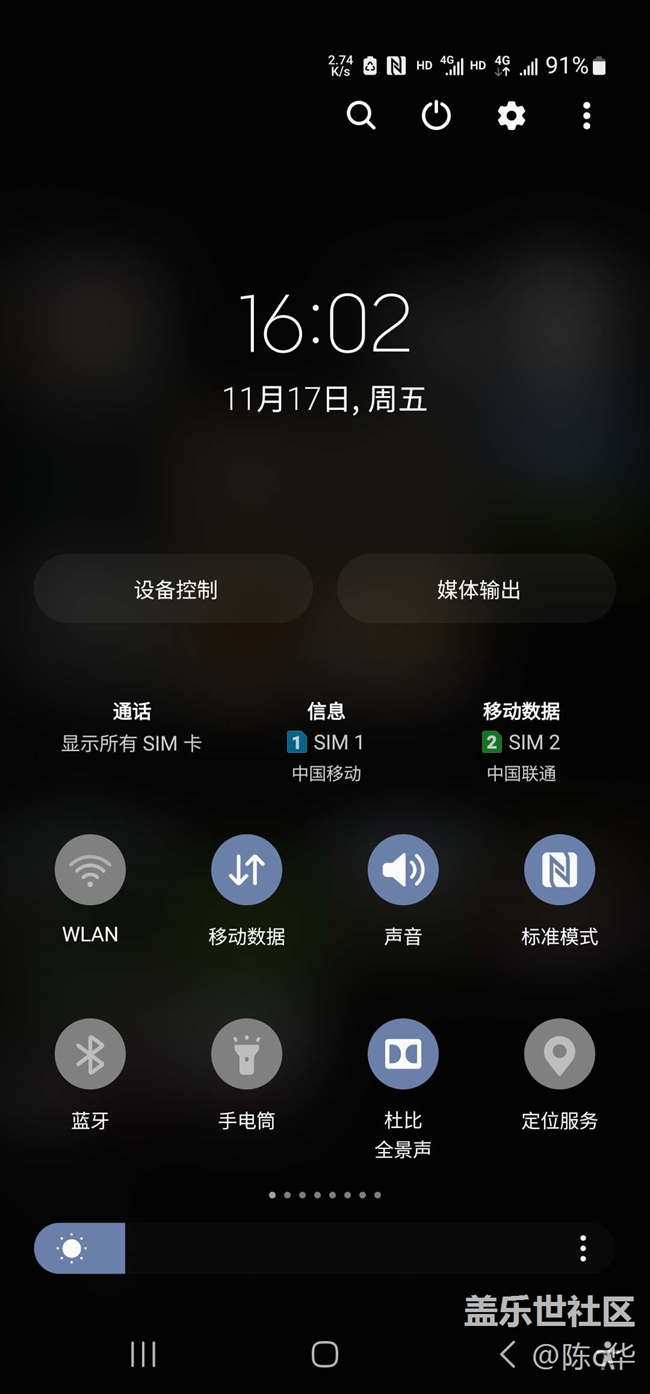Open 设备控制 device control
The width and height of the screenshot is (650, 1394).
coord(174,589)
